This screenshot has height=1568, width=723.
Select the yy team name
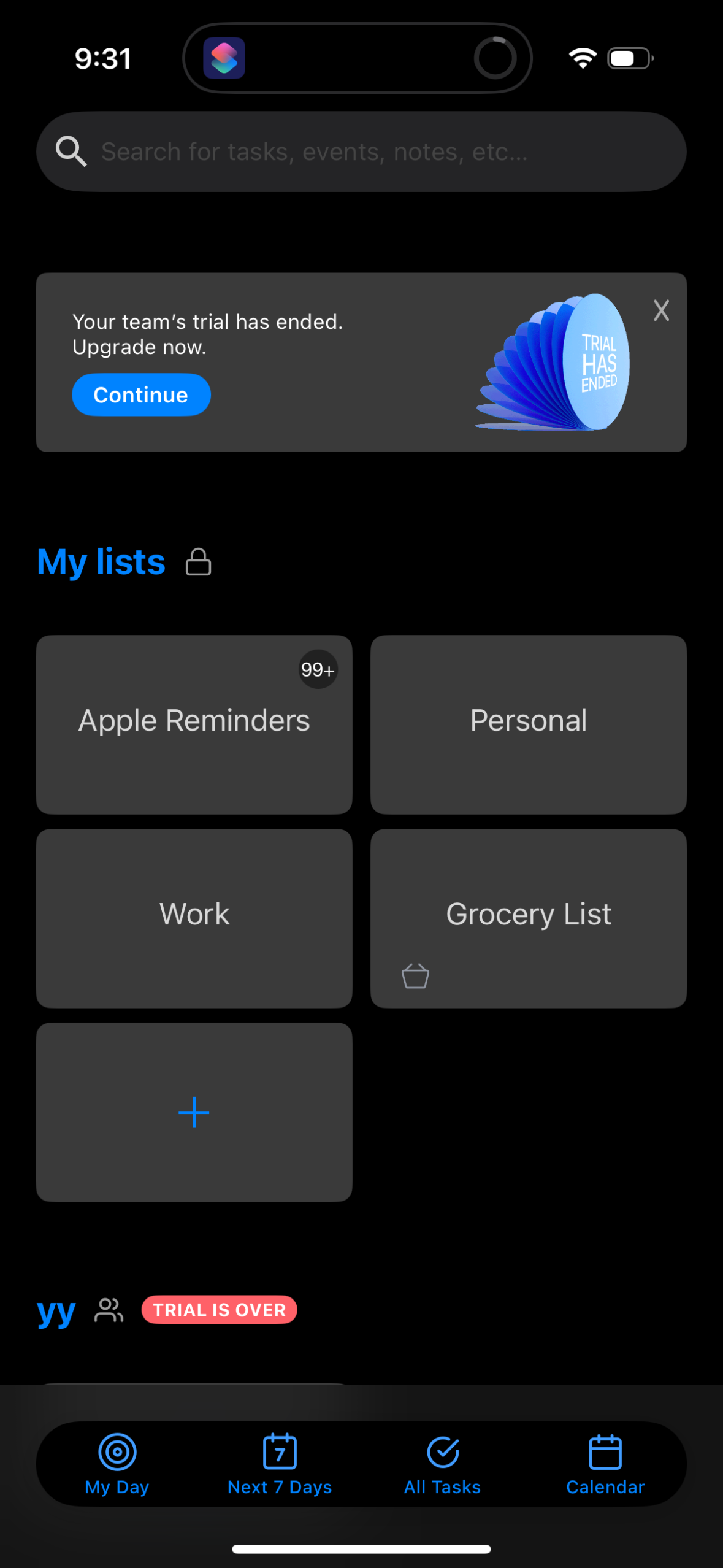(55, 1310)
